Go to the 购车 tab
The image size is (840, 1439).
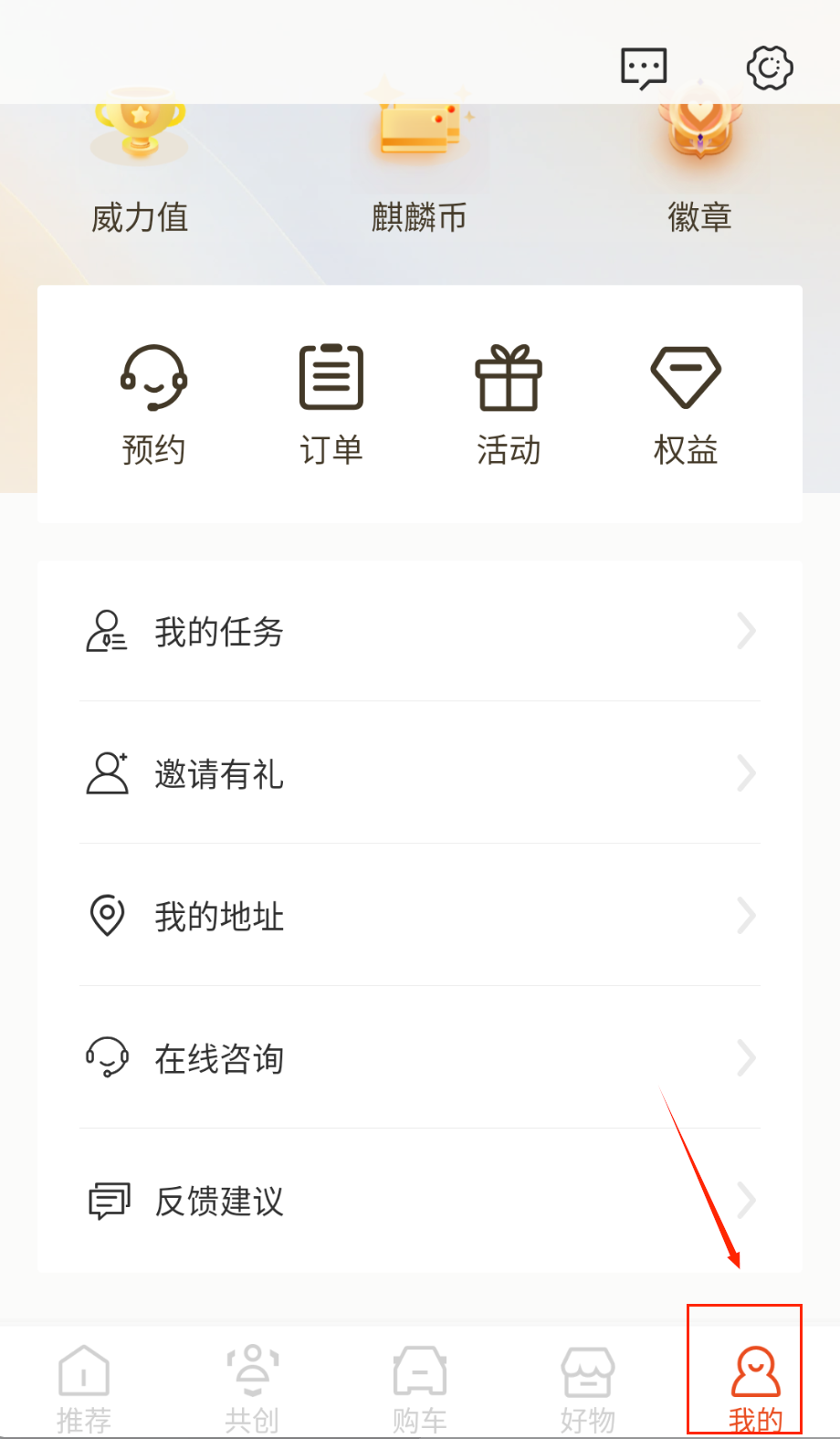[x=420, y=1388]
